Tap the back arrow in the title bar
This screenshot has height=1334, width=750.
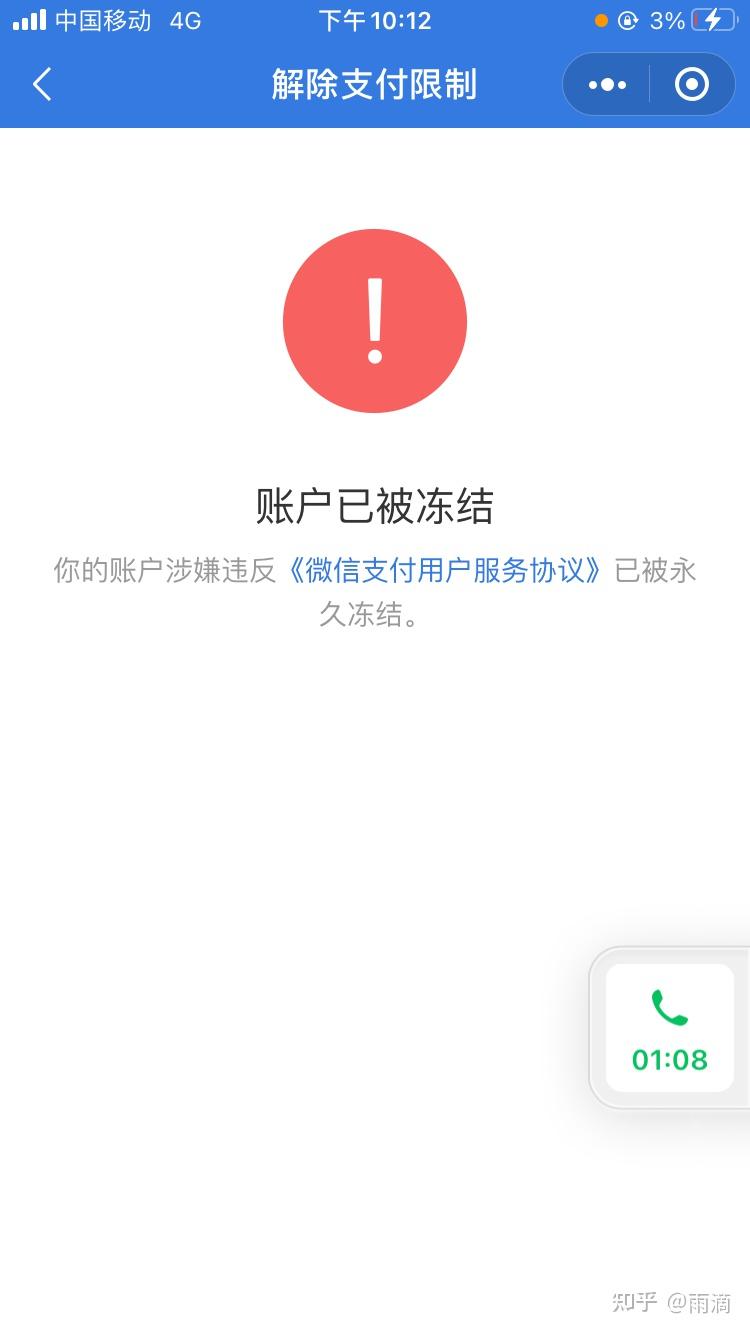pyautogui.click(x=42, y=85)
